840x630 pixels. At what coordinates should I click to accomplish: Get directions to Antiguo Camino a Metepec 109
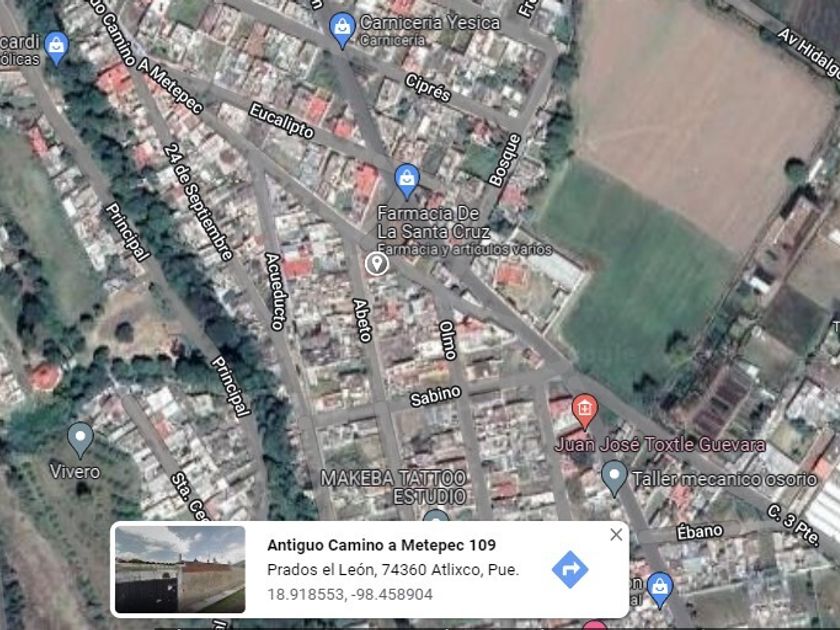(x=570, y=569)
